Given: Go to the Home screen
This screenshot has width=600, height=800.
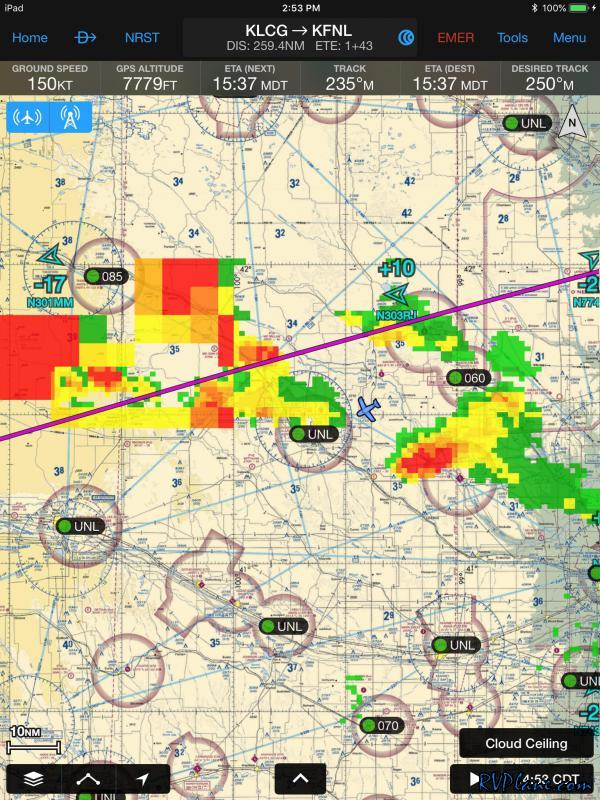Looking at the screenshot, I should coord(30,38).
